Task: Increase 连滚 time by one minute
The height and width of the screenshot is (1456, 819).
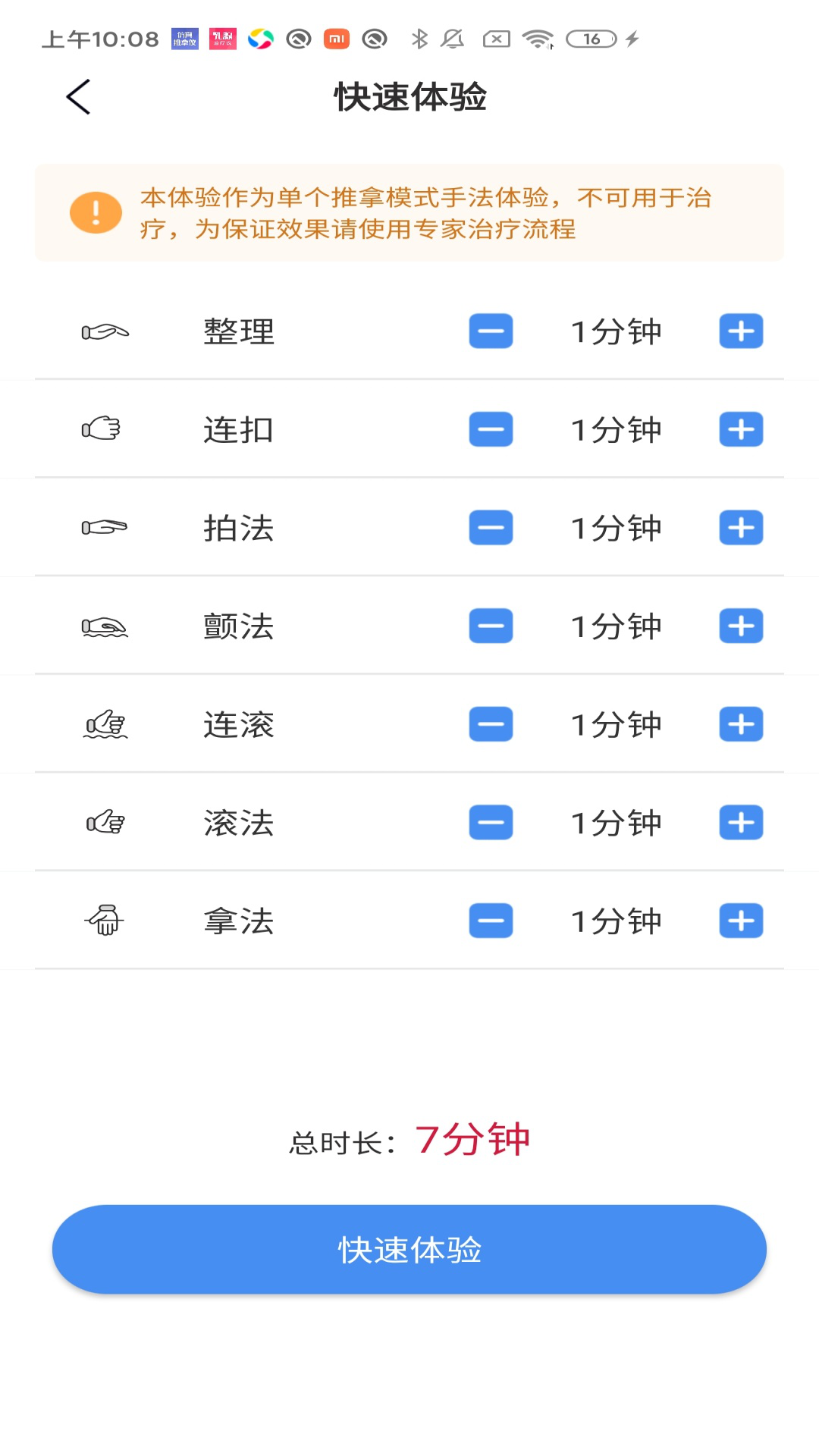Action: point(741,724)
